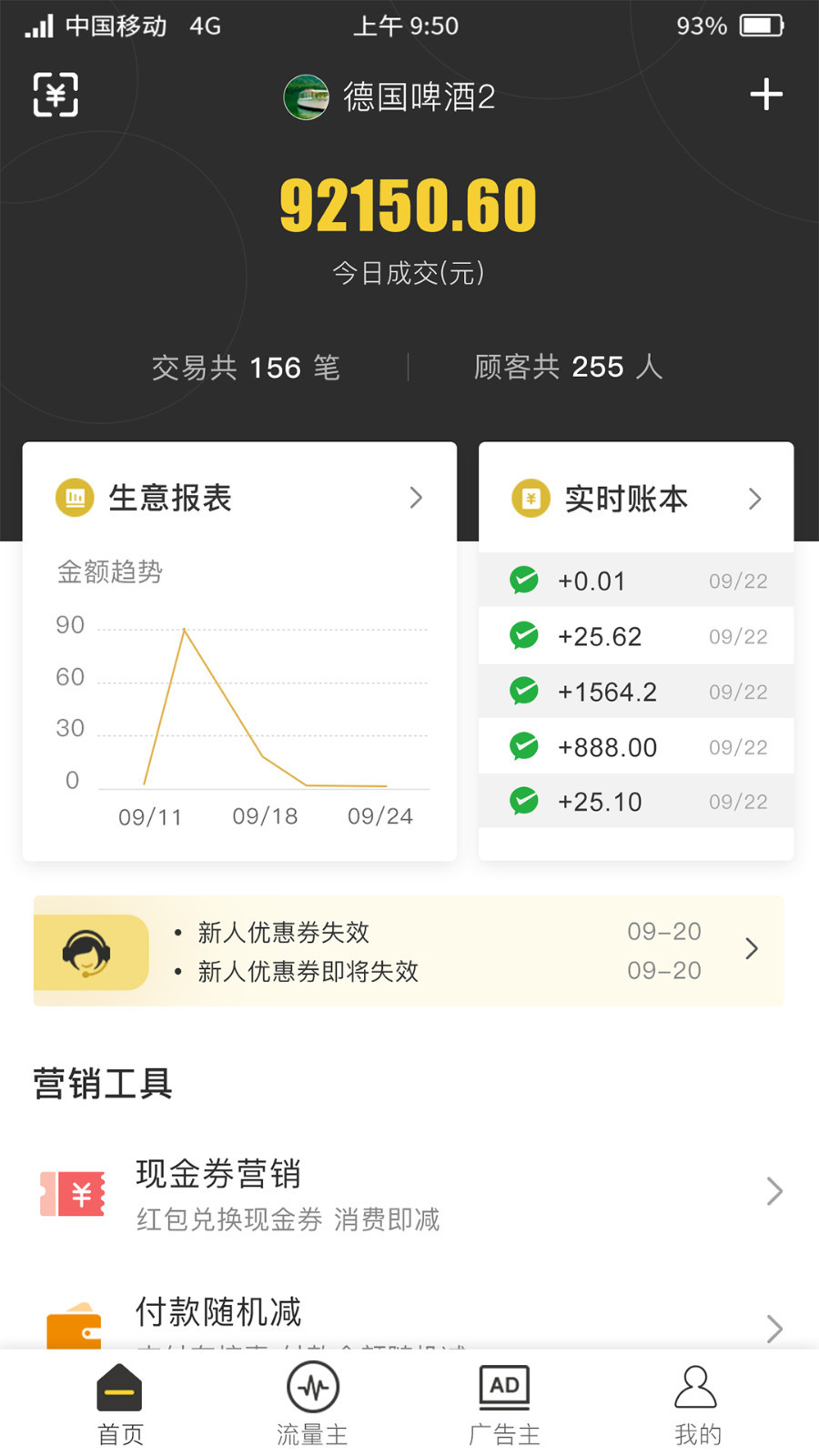Image resolution: width=819 pixels, height=1456 pixels.
Task: Click the 实时账本 yellow ledger icon
Action: [531, 498]
